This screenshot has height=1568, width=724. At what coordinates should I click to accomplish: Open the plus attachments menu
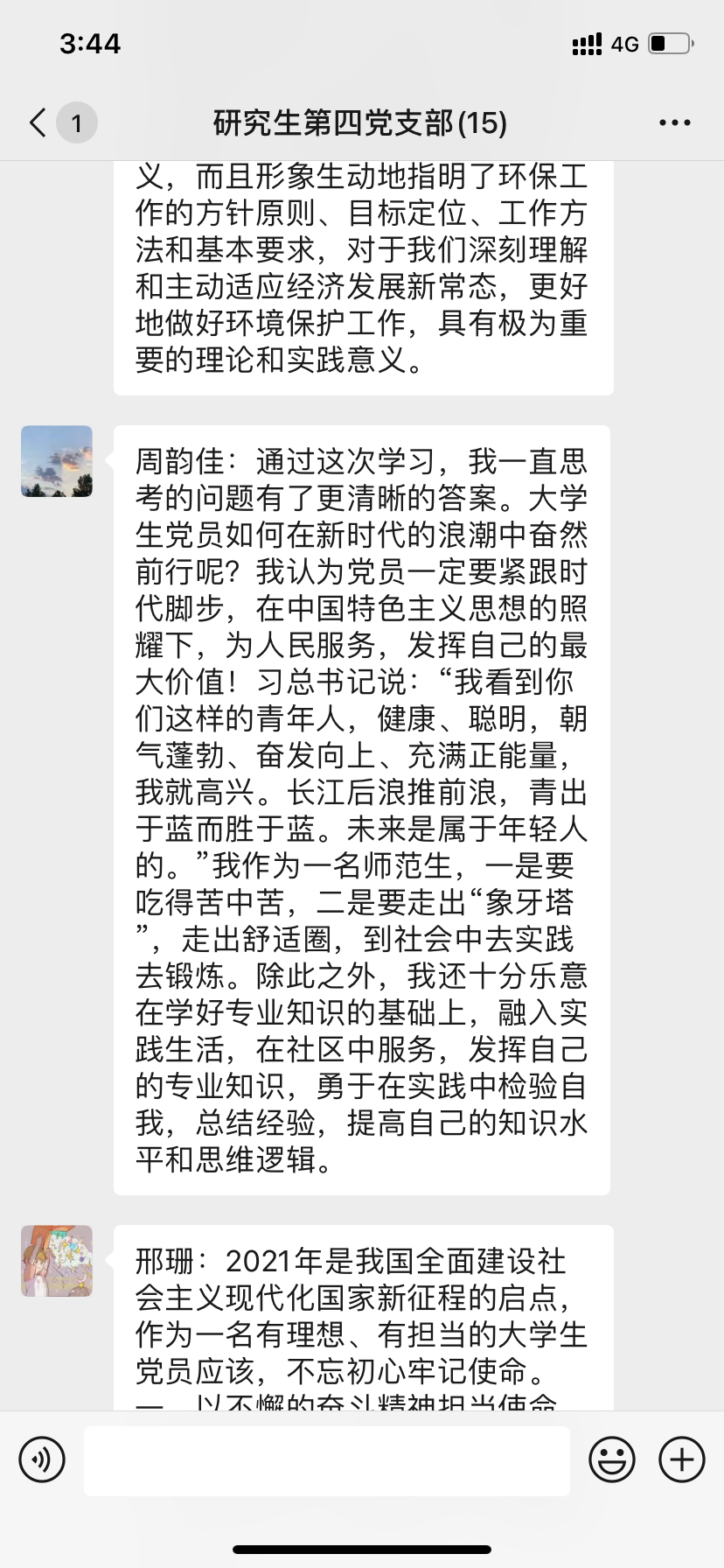(x=681, y=1460)
